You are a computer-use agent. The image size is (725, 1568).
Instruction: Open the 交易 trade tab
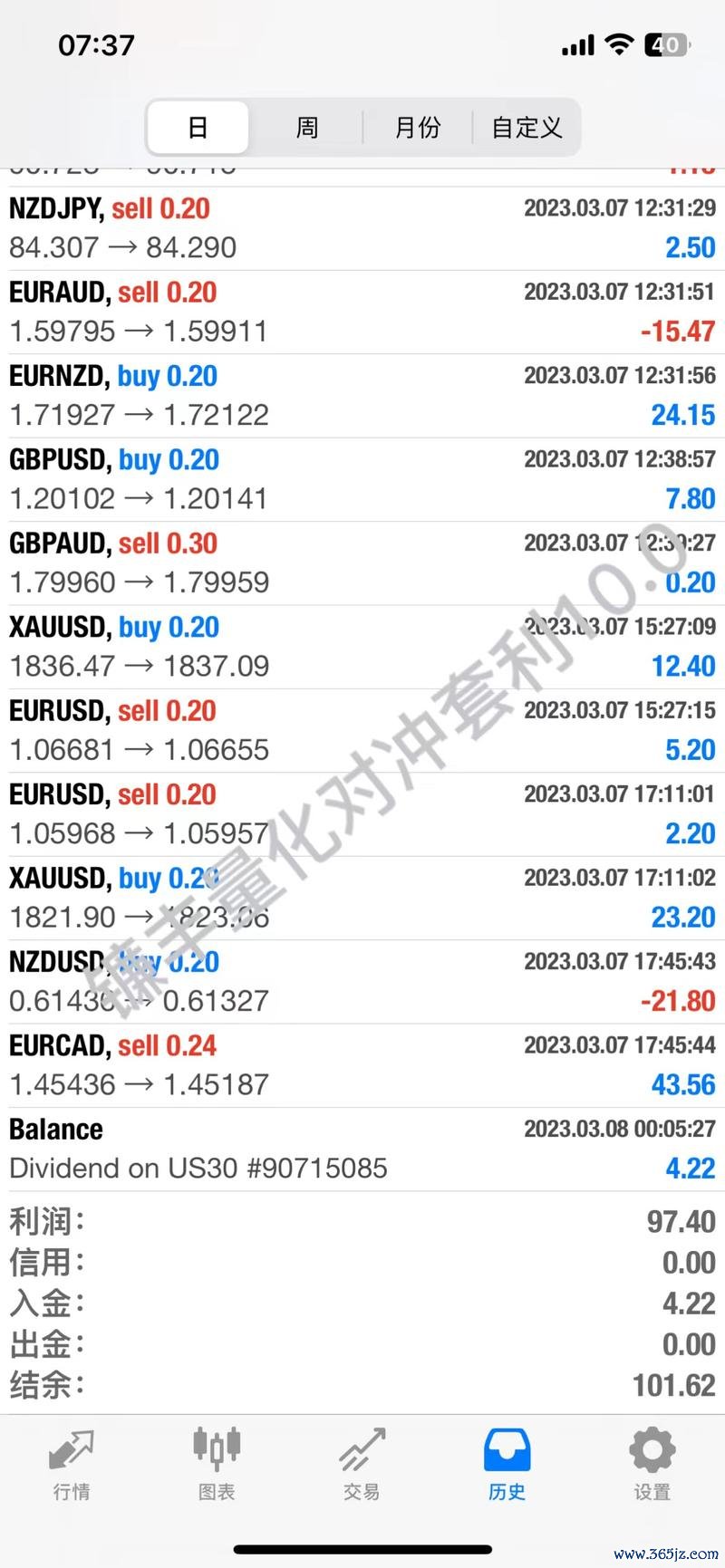click(362, 1464)
